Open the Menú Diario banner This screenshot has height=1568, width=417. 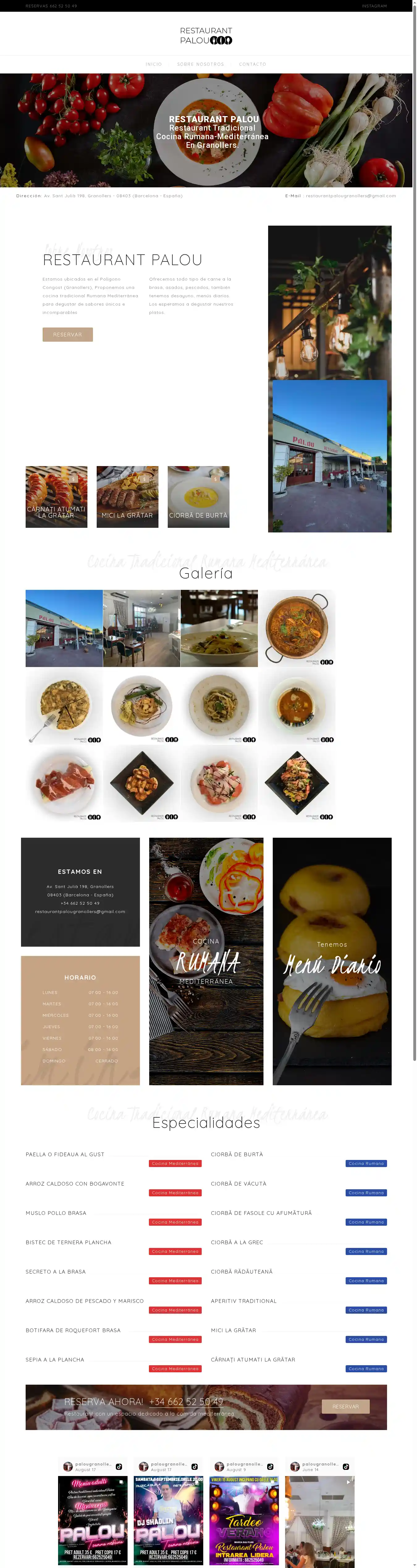[x=332, y=961]
